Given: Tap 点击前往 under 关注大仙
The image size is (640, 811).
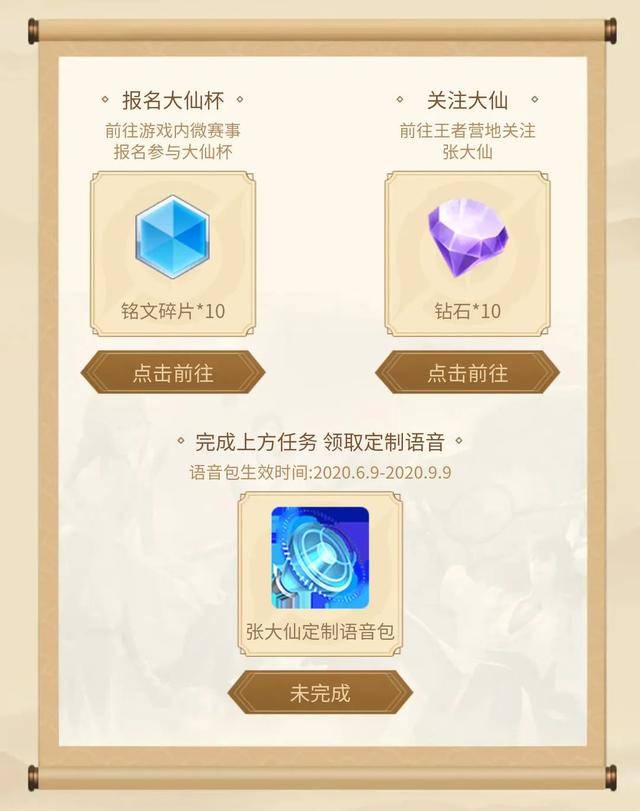Looking at the screenshot, I should pyautogui.click(x=467, y=373).
